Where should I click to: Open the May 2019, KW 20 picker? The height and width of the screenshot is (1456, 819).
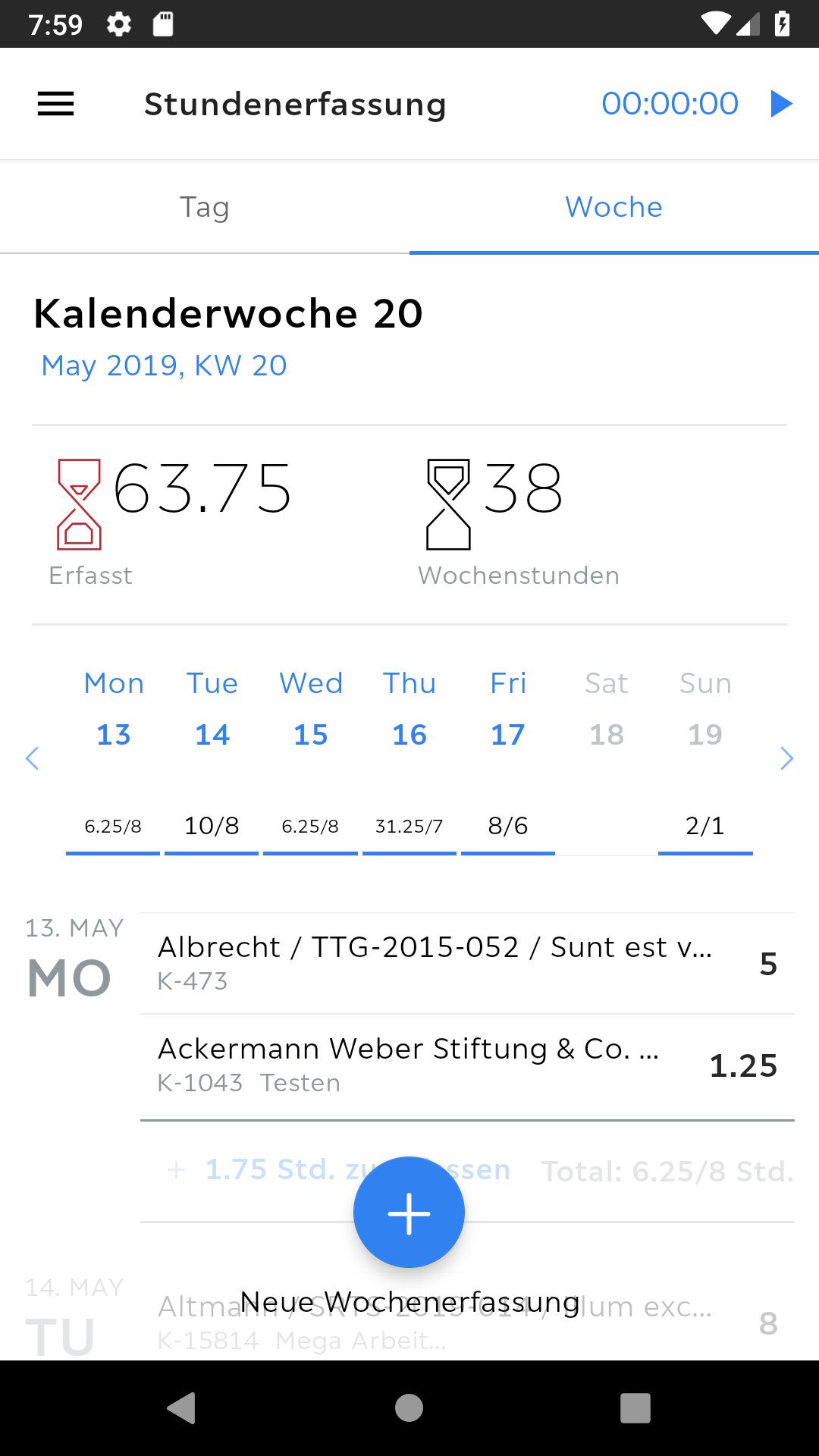(x=164, y=366)
